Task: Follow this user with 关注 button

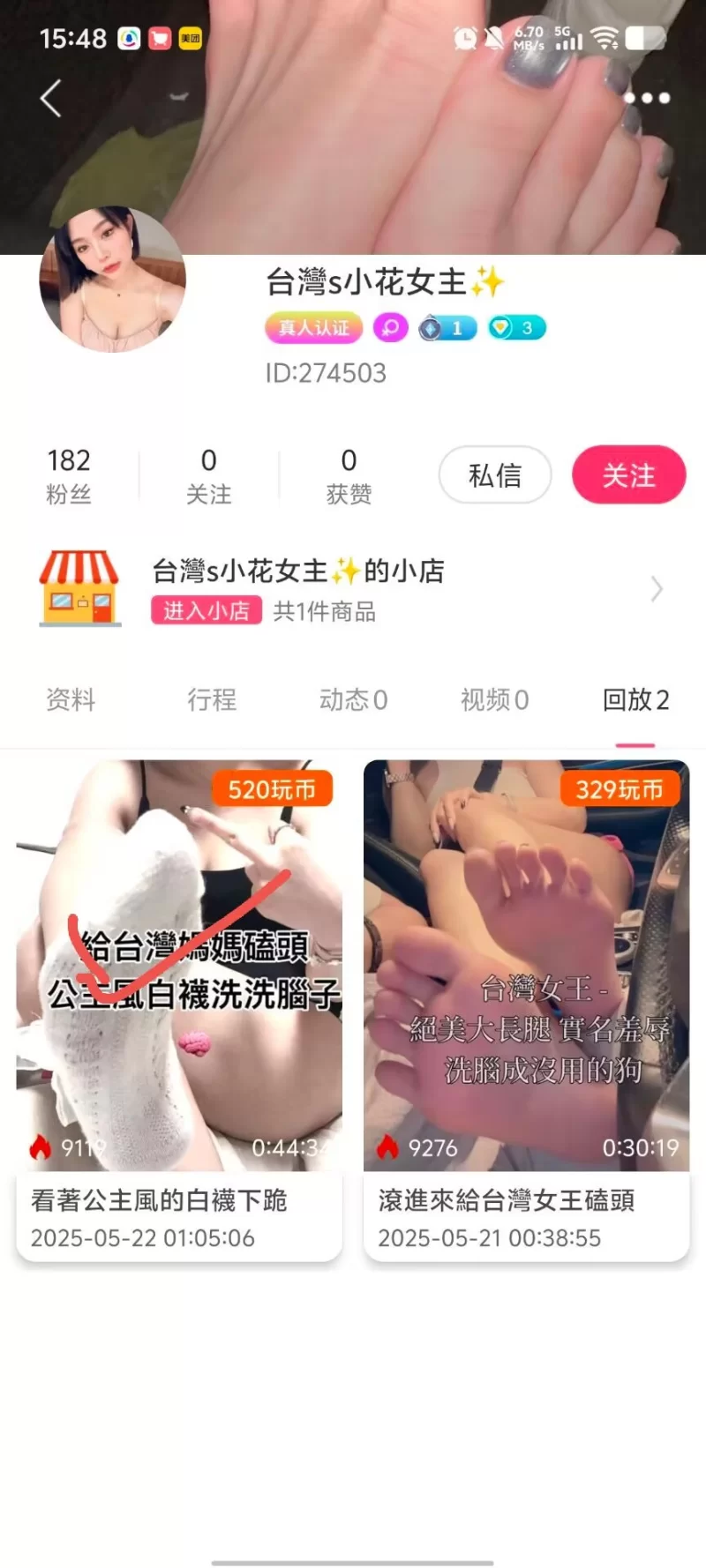Action: 628,475
